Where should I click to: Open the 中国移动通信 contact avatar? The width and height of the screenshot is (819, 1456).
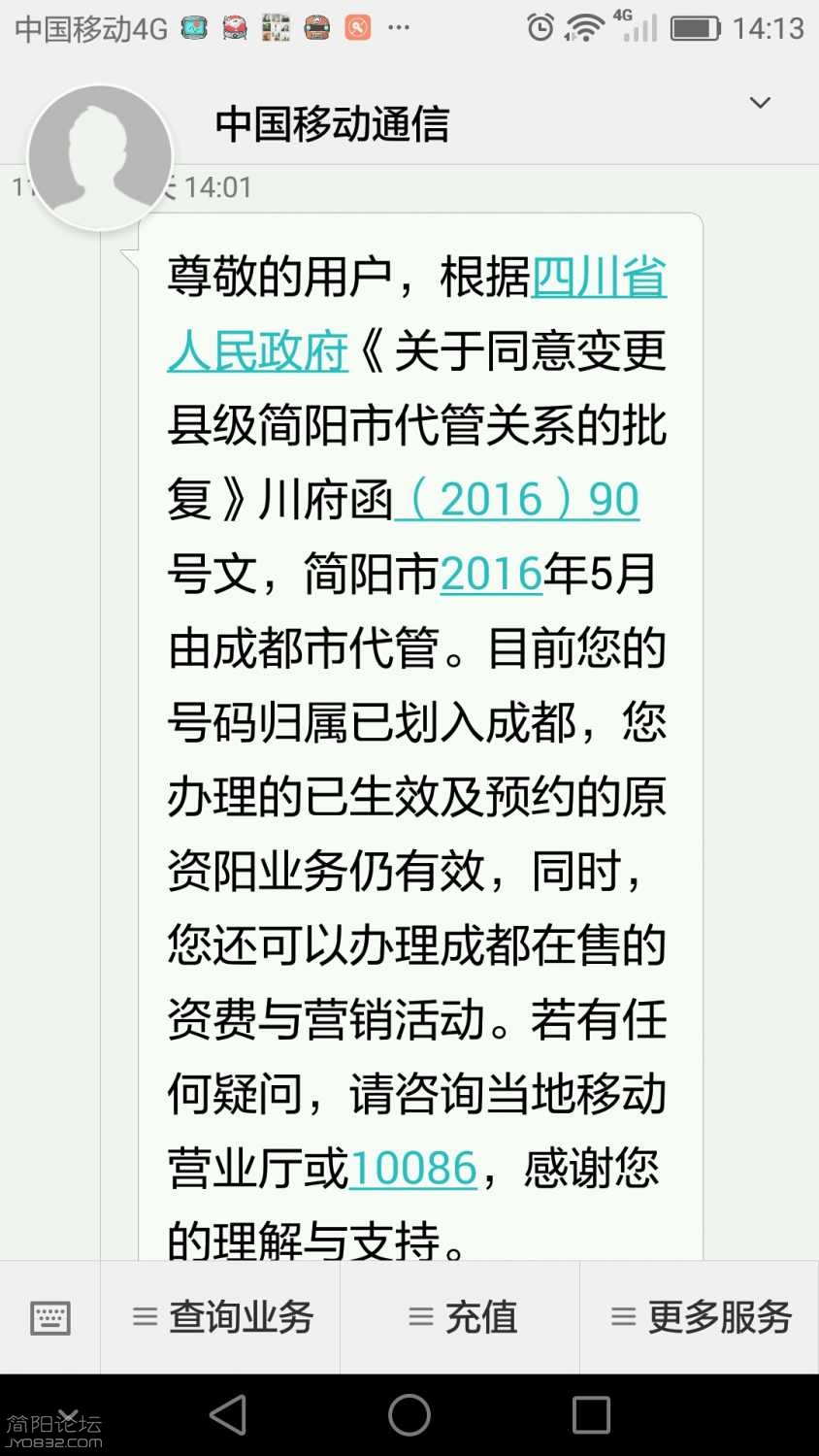click(100, 157)
